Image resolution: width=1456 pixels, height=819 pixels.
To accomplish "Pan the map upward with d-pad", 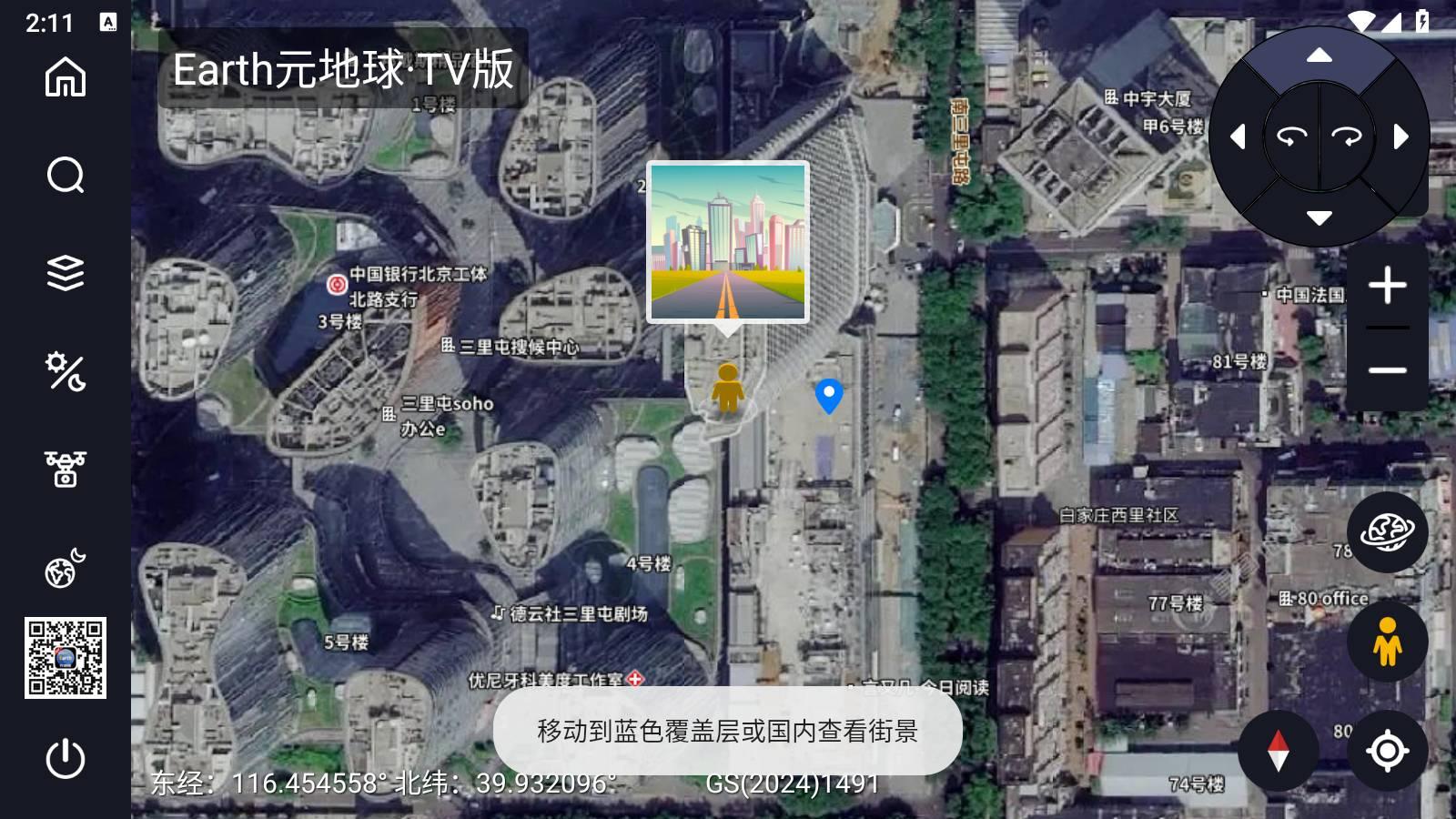I will tap(1319, 56).
